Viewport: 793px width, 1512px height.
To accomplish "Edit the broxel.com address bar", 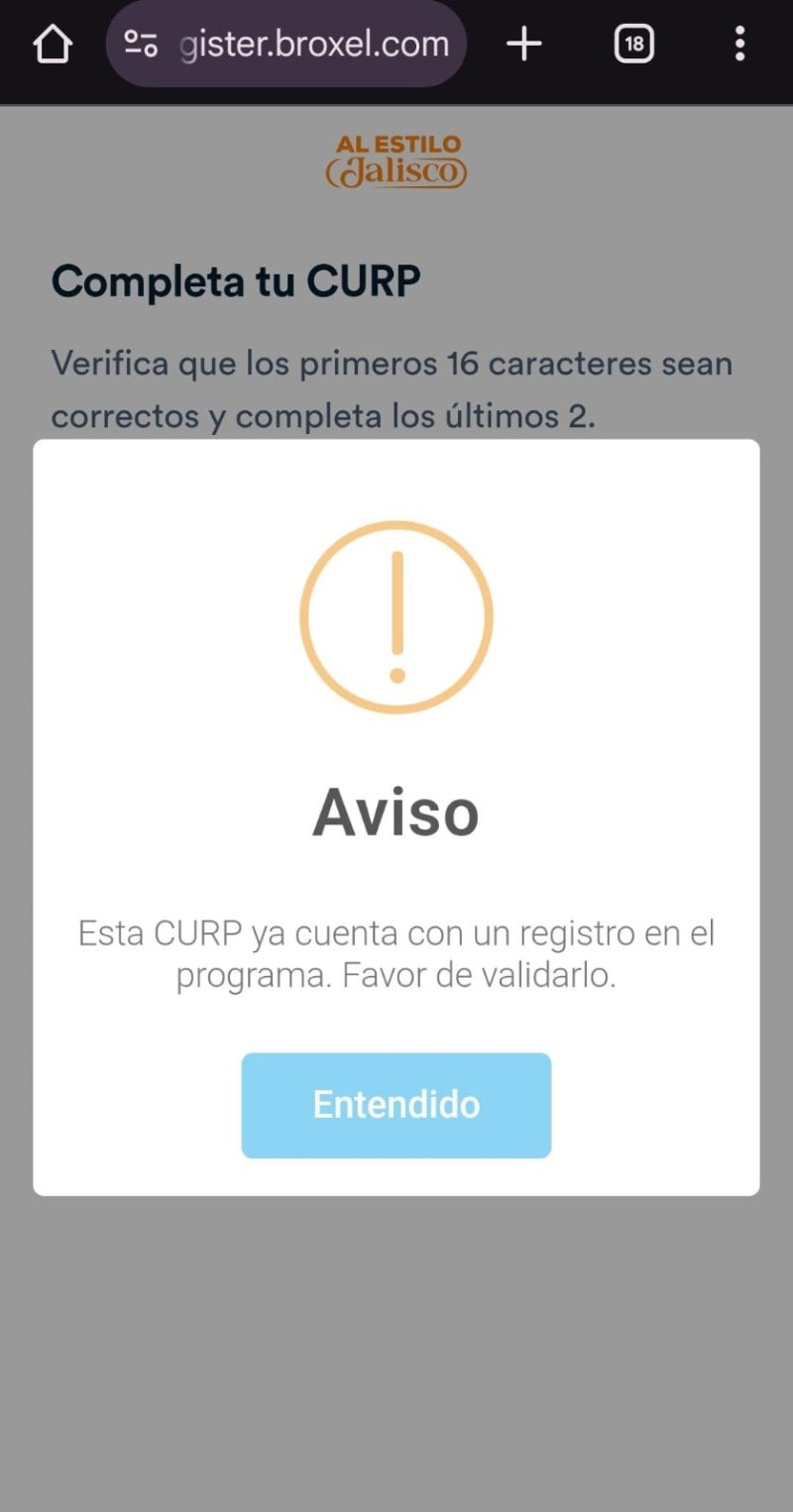I will pos(312,45).
